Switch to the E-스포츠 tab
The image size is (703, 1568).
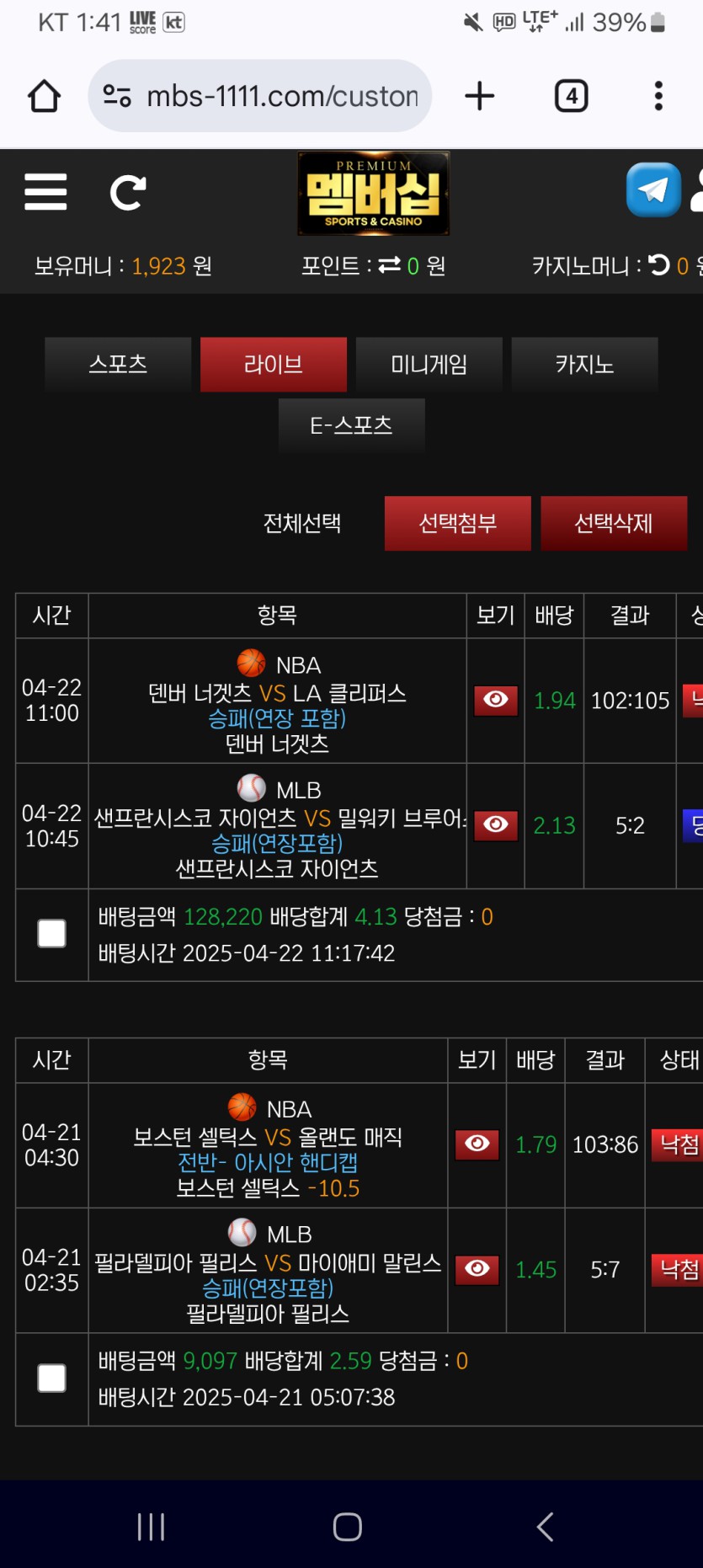(352, 425)
